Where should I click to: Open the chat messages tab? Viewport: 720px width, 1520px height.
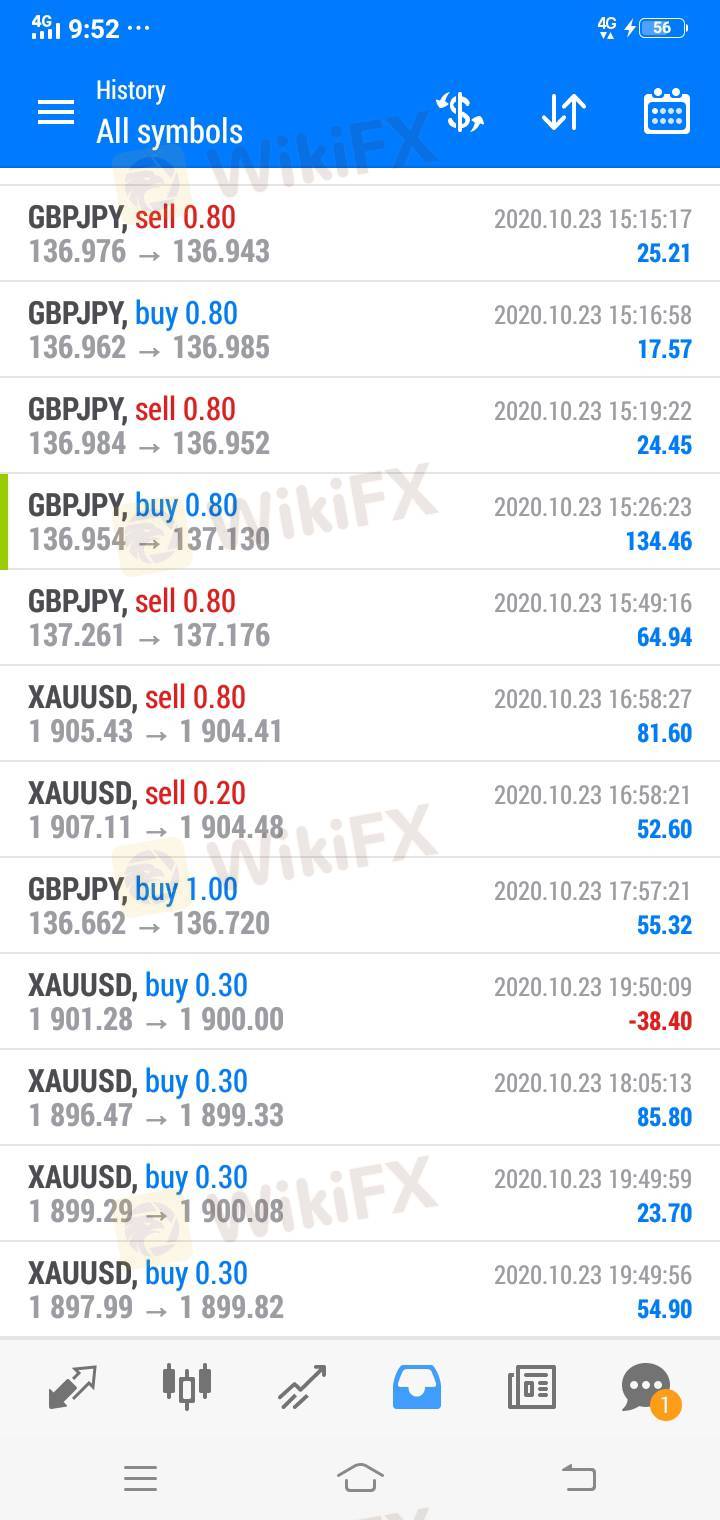pyautogui.click(x=647, y=1387)
